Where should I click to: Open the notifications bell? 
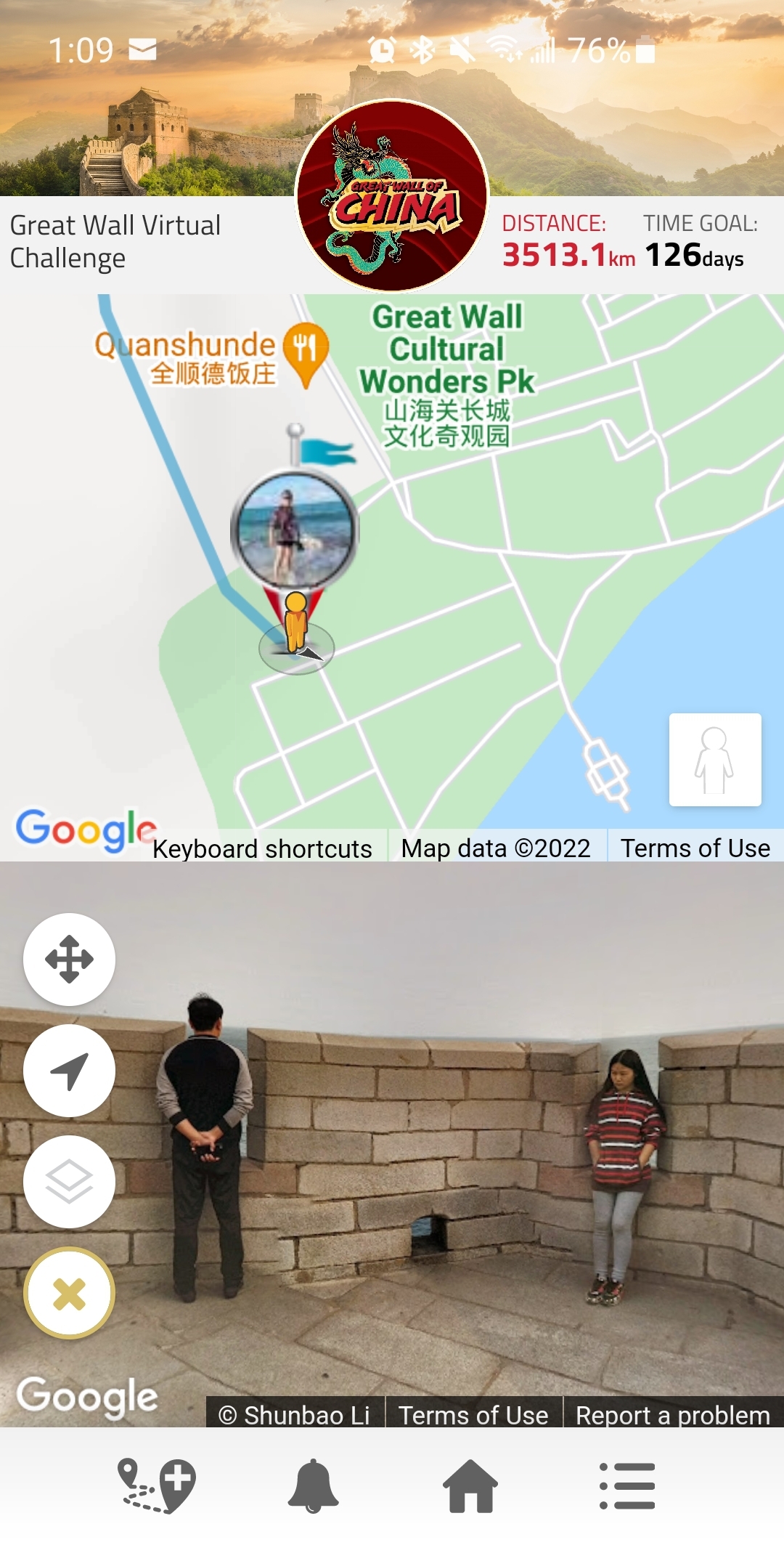314,1486
